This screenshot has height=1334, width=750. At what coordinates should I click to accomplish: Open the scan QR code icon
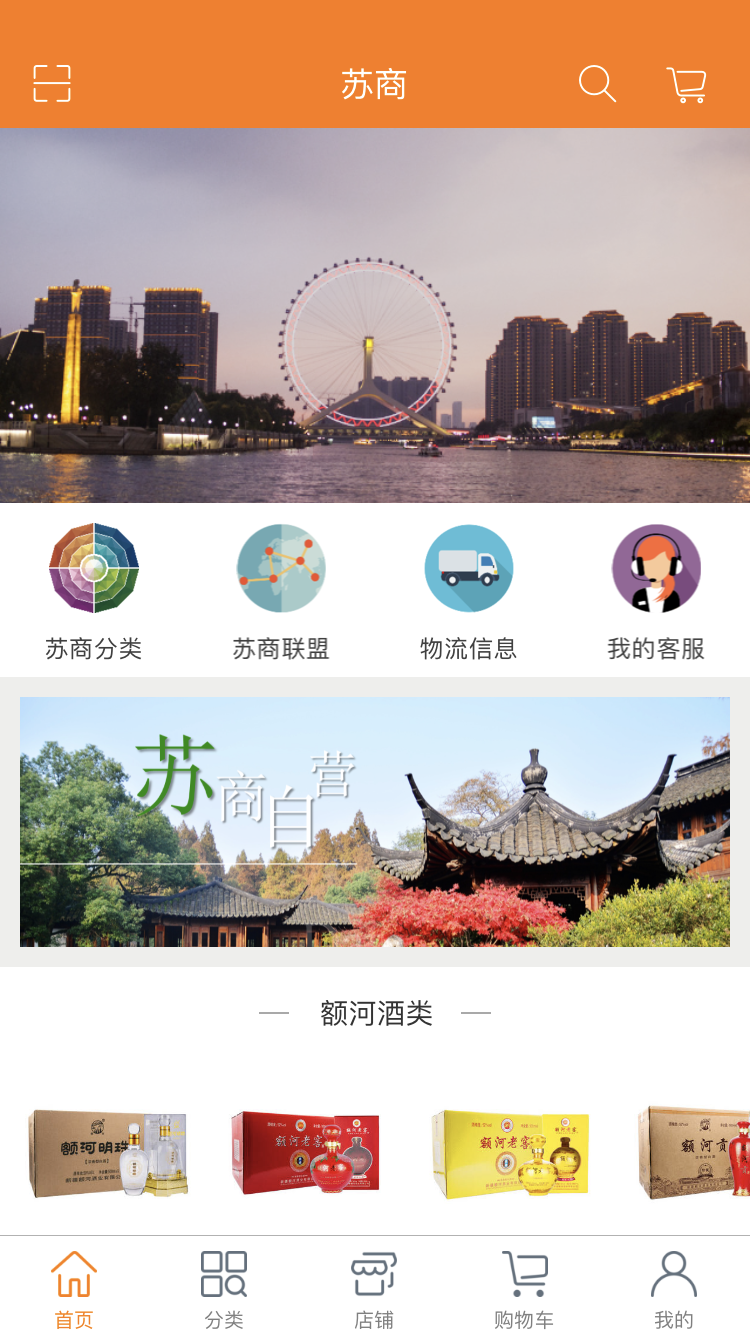[52, 84]
